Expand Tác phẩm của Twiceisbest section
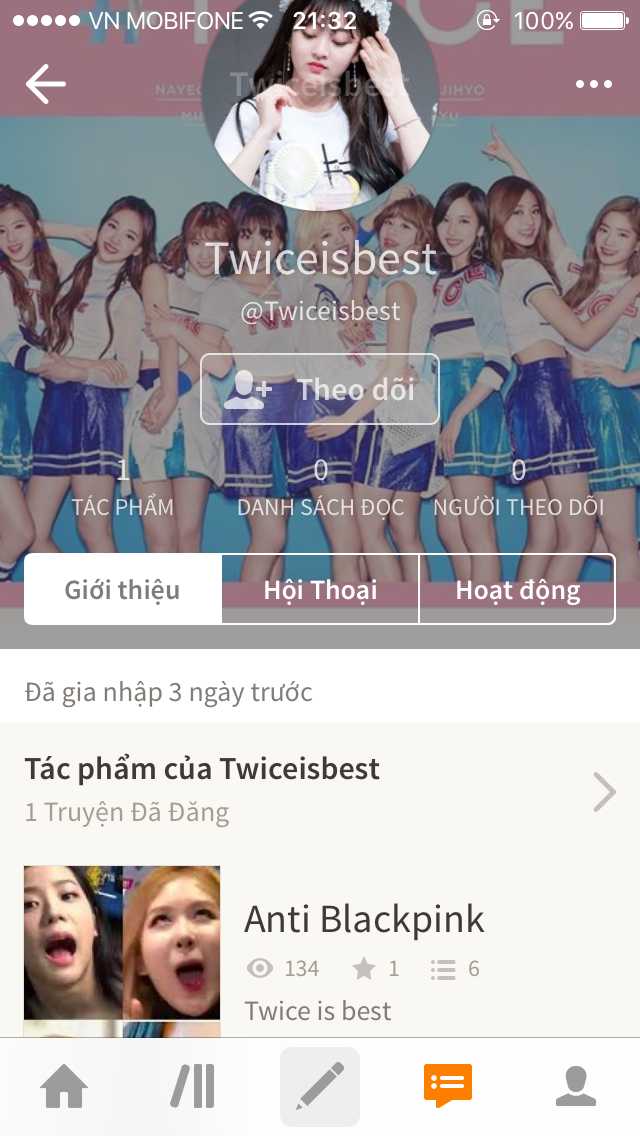This screenshot has width=640, height=1136. (x=320, y=790)
